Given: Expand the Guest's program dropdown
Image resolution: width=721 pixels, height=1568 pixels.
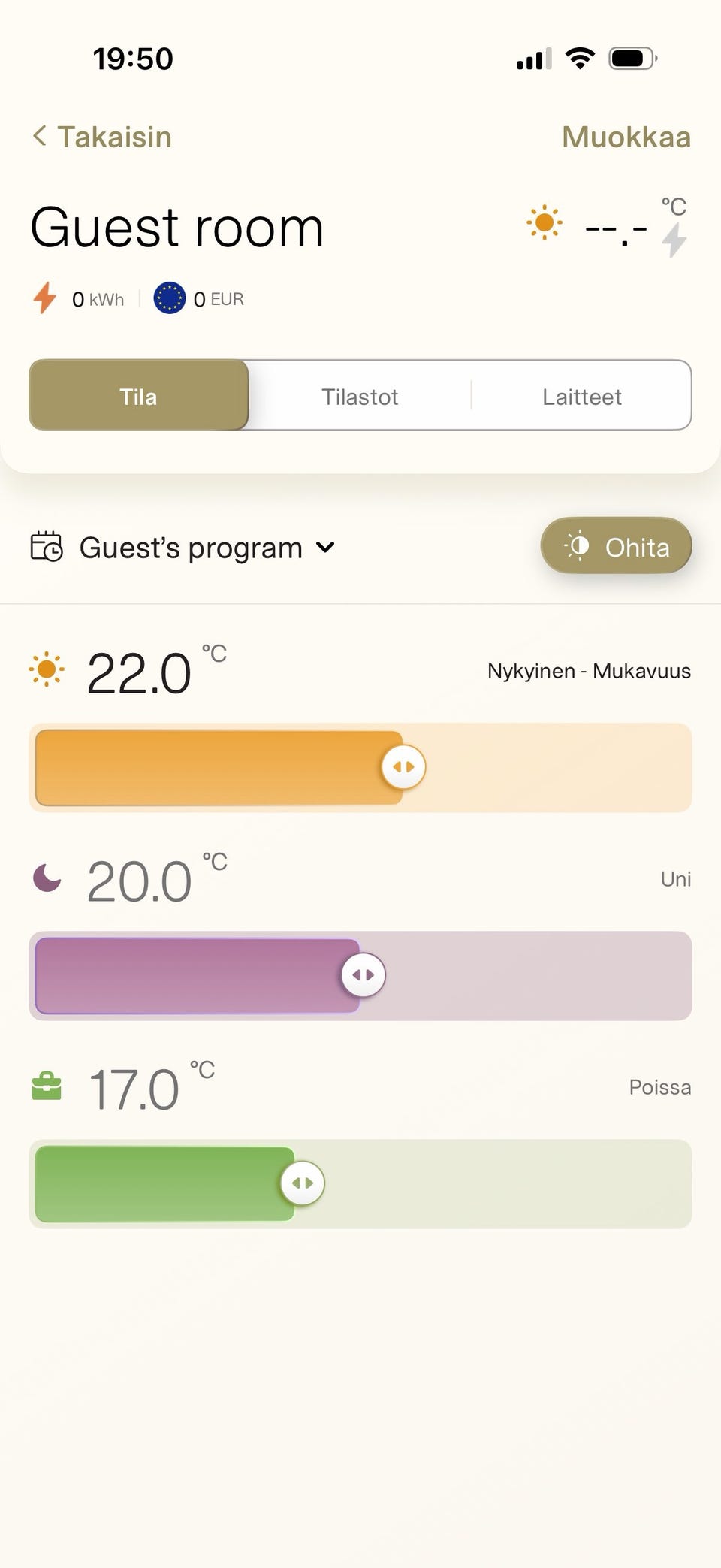Looking at the screenshot, I should (x=183, y=548).
